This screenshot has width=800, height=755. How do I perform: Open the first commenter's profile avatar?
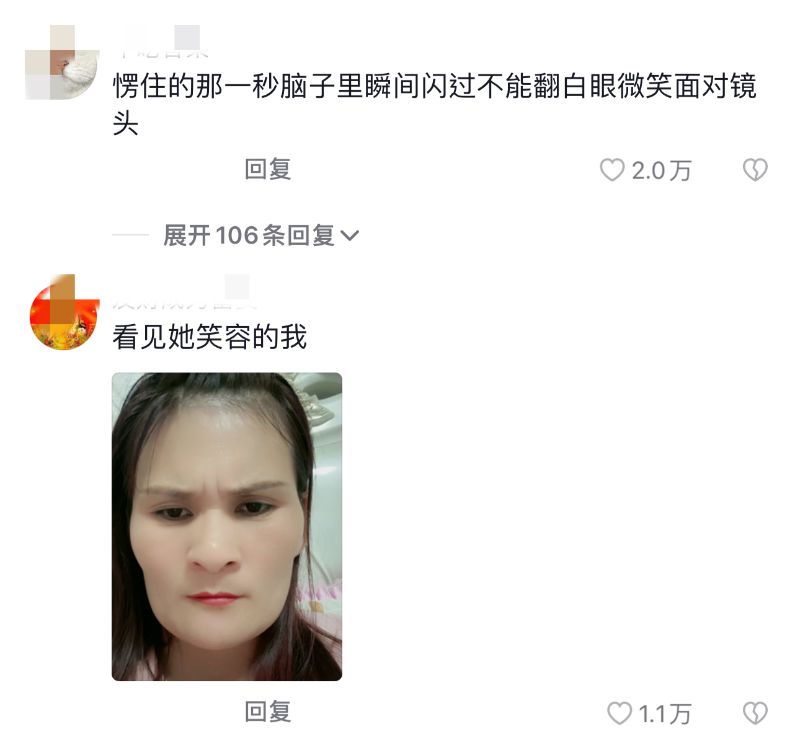64,64
